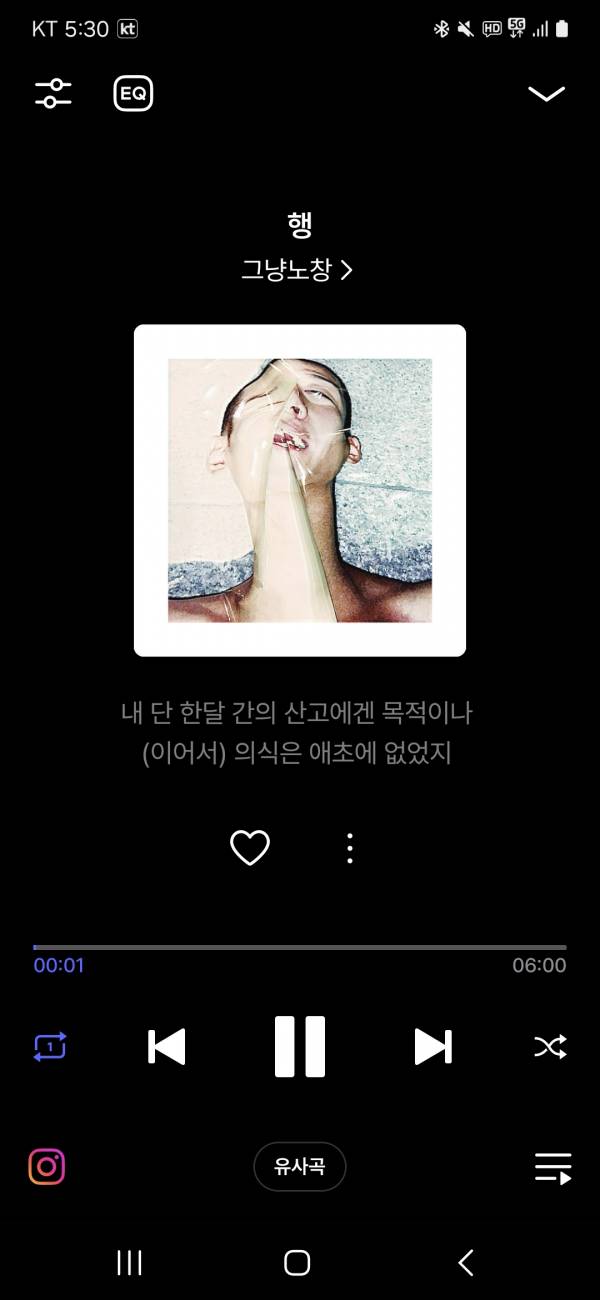The width and height of the screenshot is (600, 1300).
Task: Open the three-dot more options menu
Action: point(349,848)
